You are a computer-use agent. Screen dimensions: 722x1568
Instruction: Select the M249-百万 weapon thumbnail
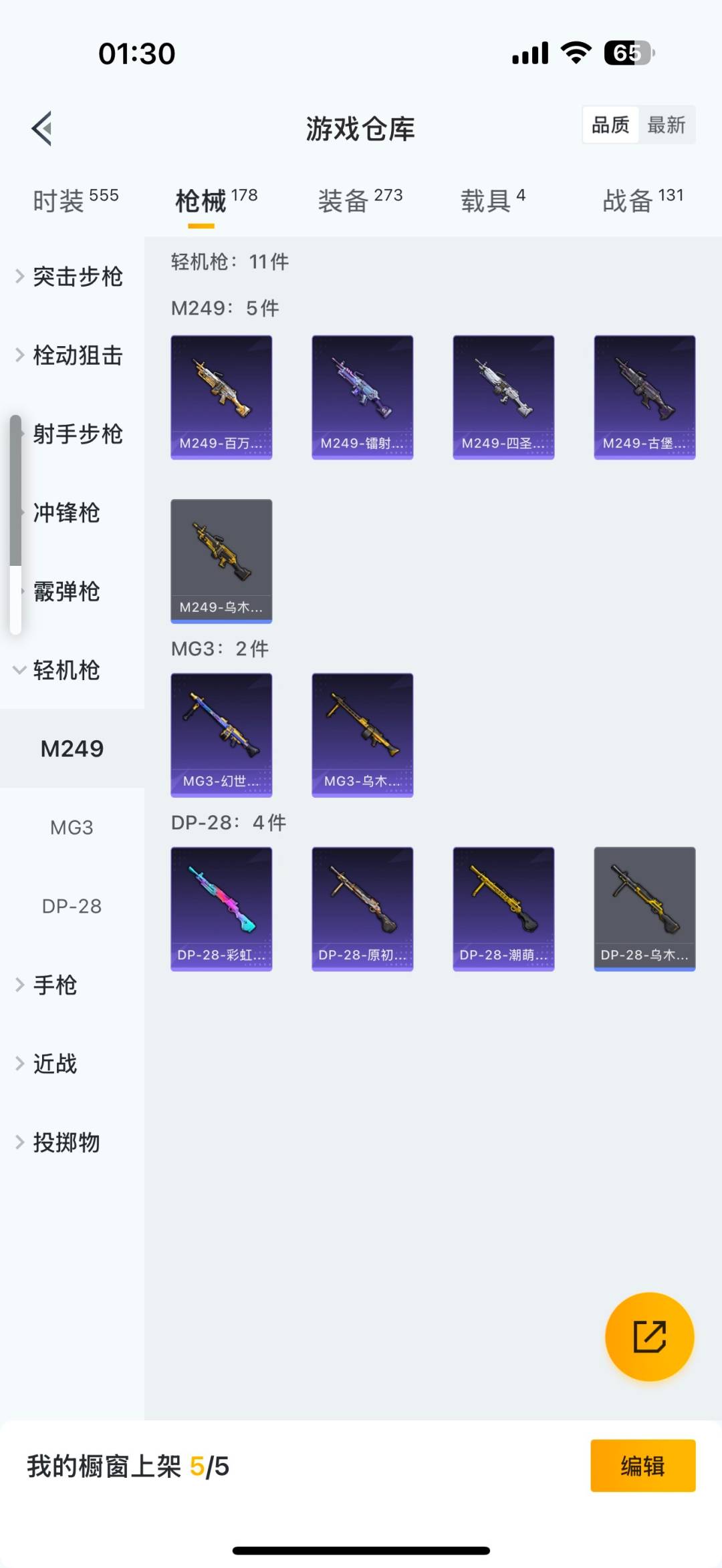click(221, 396)
